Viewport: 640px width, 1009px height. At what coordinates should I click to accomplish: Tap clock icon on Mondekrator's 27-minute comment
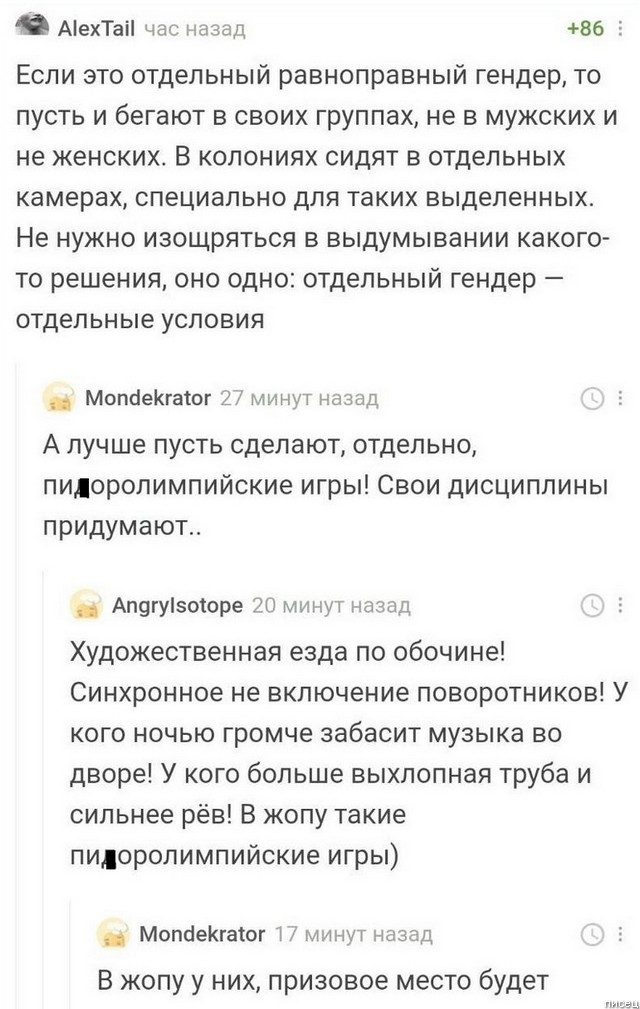click(593, 398)
